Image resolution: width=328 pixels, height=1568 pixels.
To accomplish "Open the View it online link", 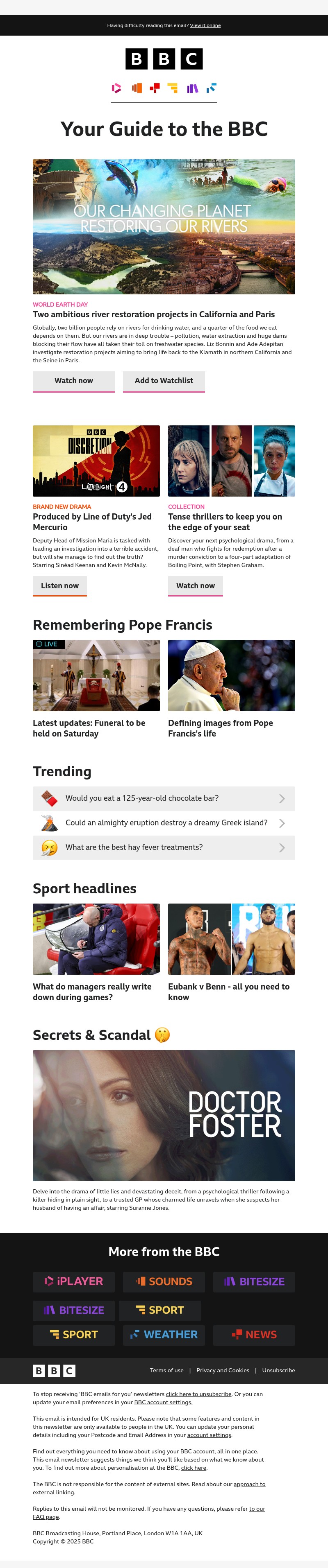I will (205, 25).
